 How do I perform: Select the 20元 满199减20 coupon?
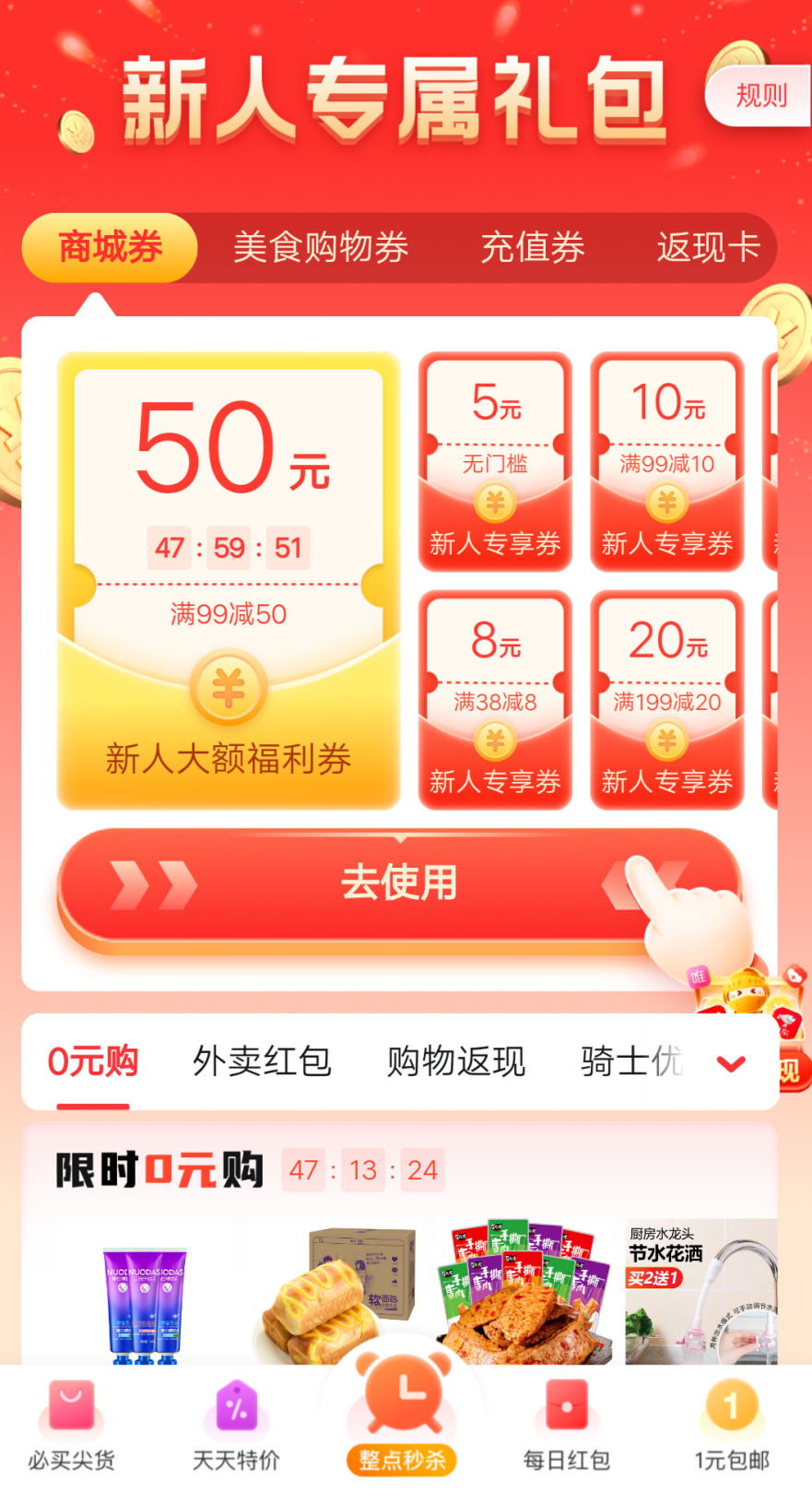click(667, 699)
